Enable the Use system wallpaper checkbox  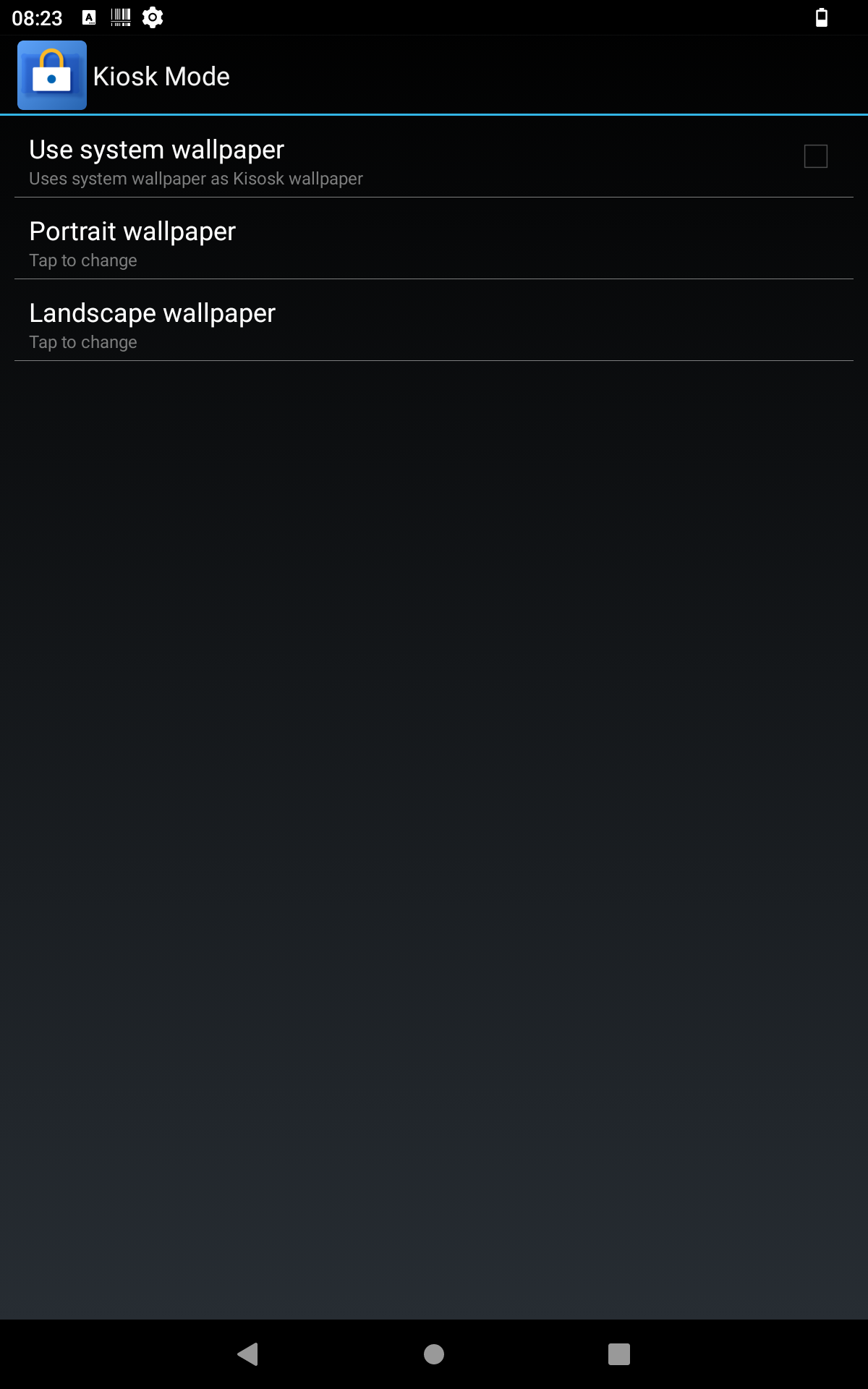coord(815,156)
